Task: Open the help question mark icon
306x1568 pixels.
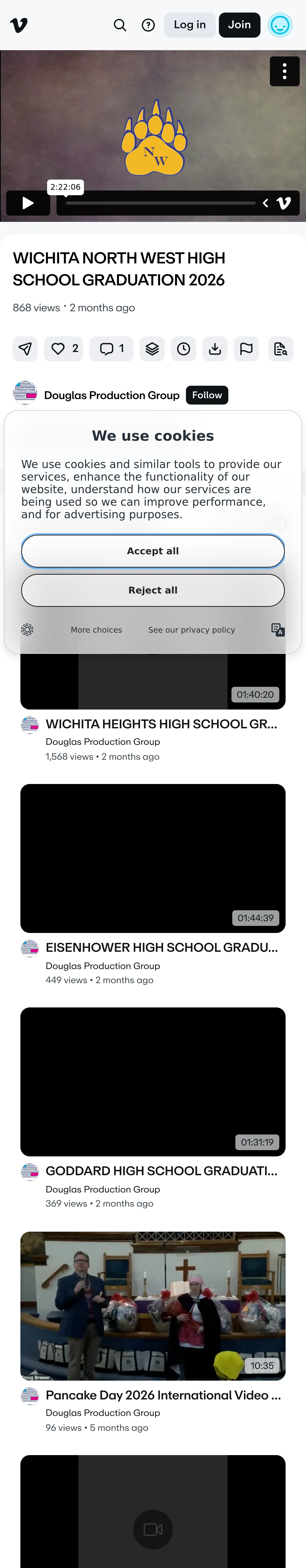Action: click(148, 25)
